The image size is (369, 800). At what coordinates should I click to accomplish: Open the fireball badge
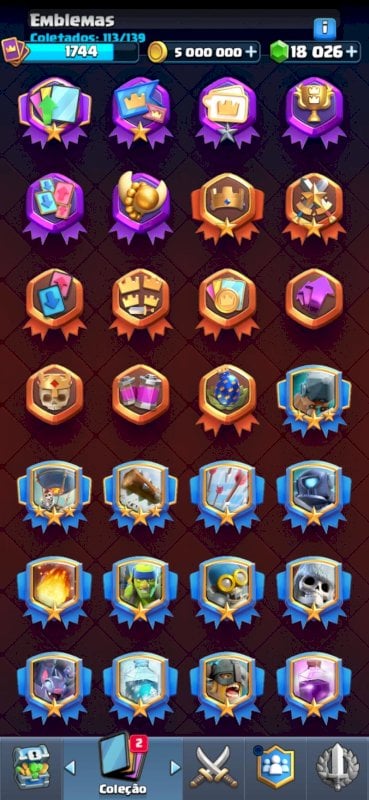tap(54, 592)
